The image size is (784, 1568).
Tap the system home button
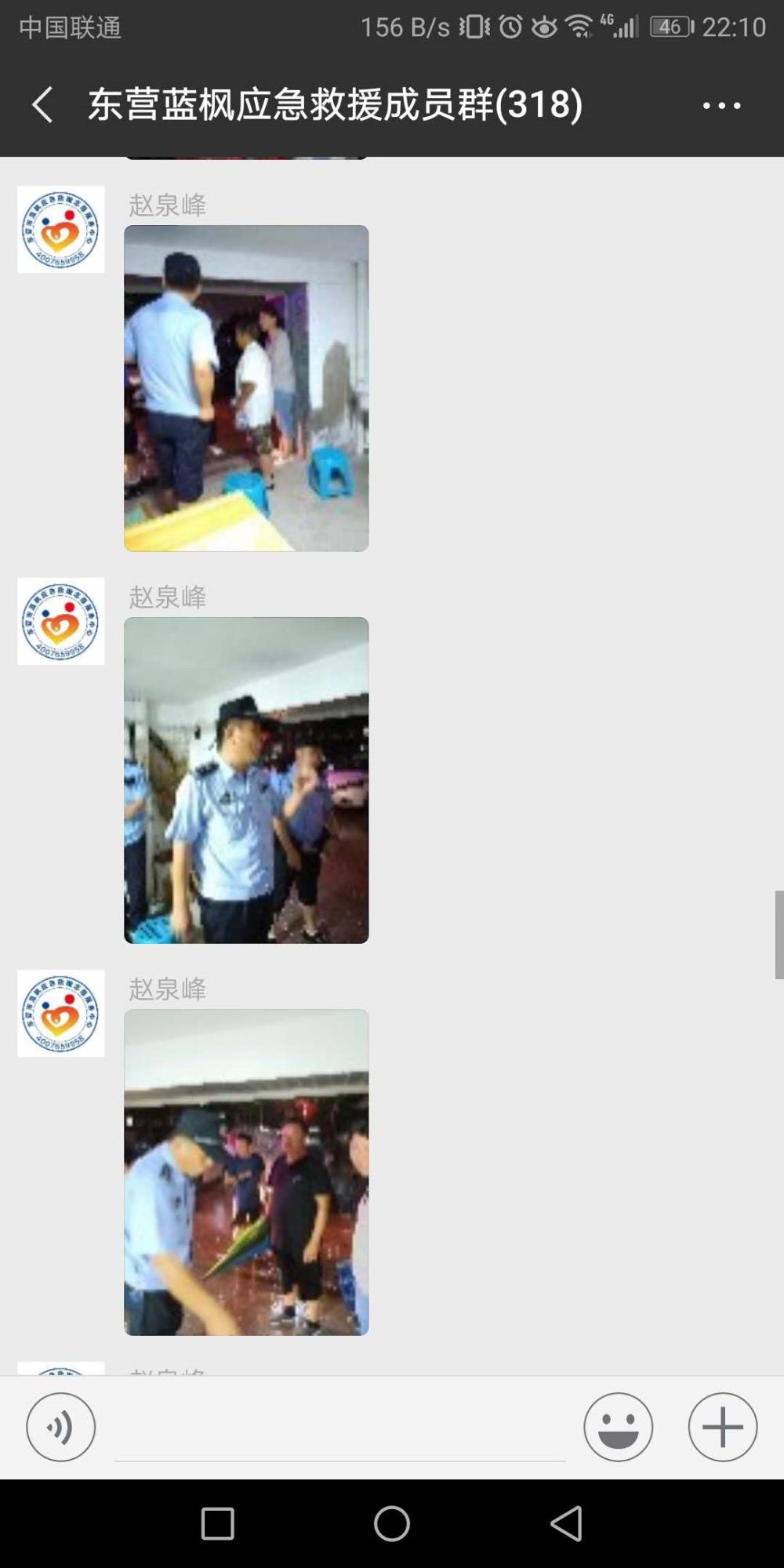(x=392, y=1524)
